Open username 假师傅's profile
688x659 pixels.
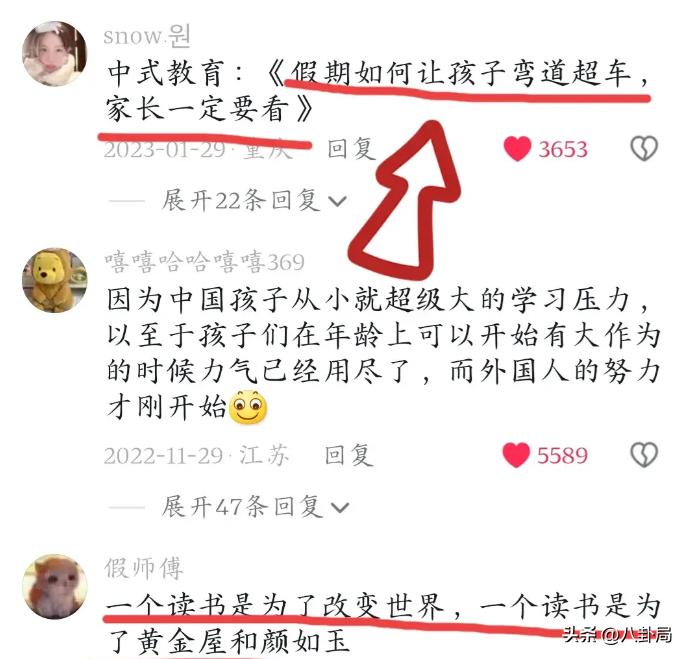pyautogui.click(x=144, y=569)
